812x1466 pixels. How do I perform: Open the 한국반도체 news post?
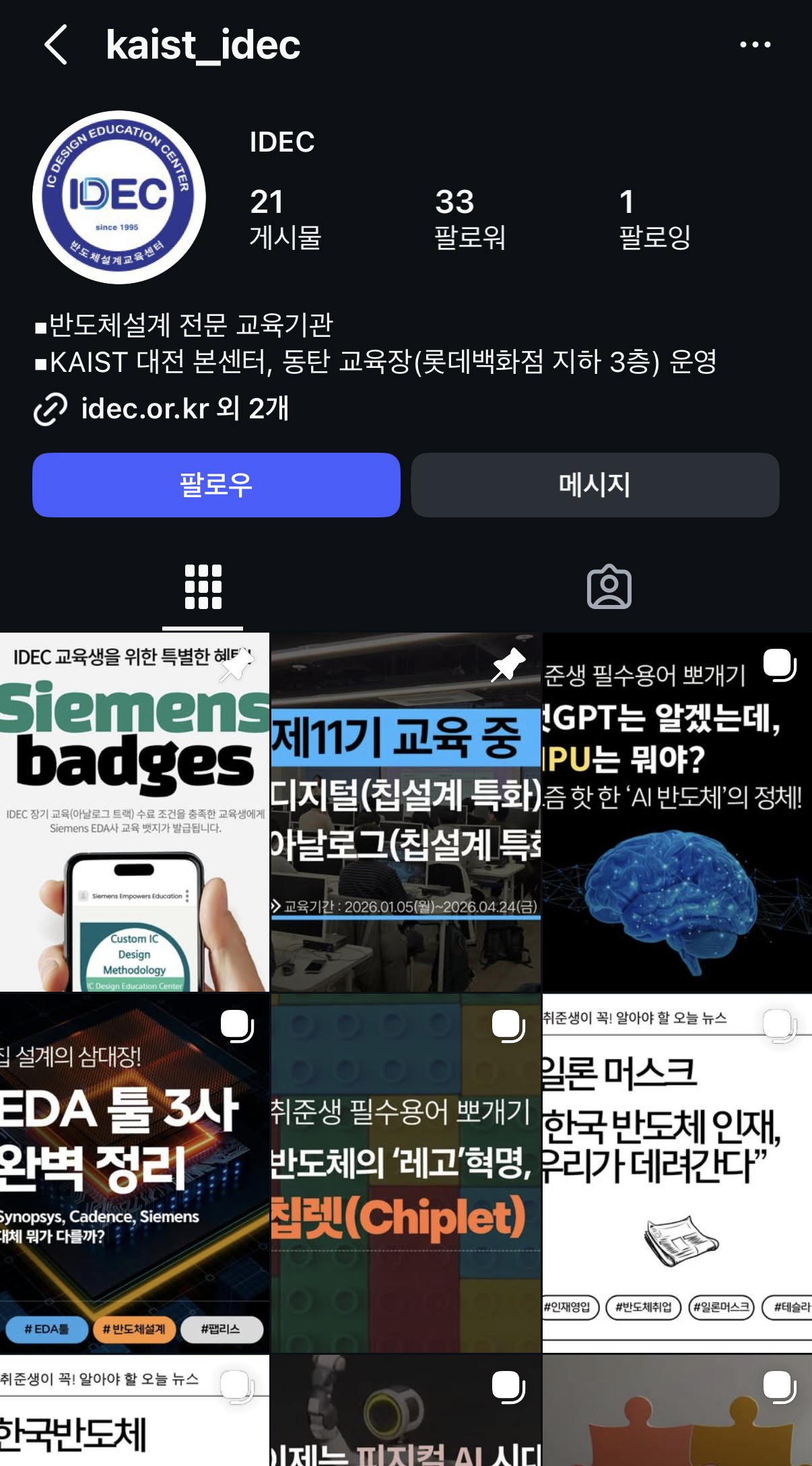(x=134, y=1411)
